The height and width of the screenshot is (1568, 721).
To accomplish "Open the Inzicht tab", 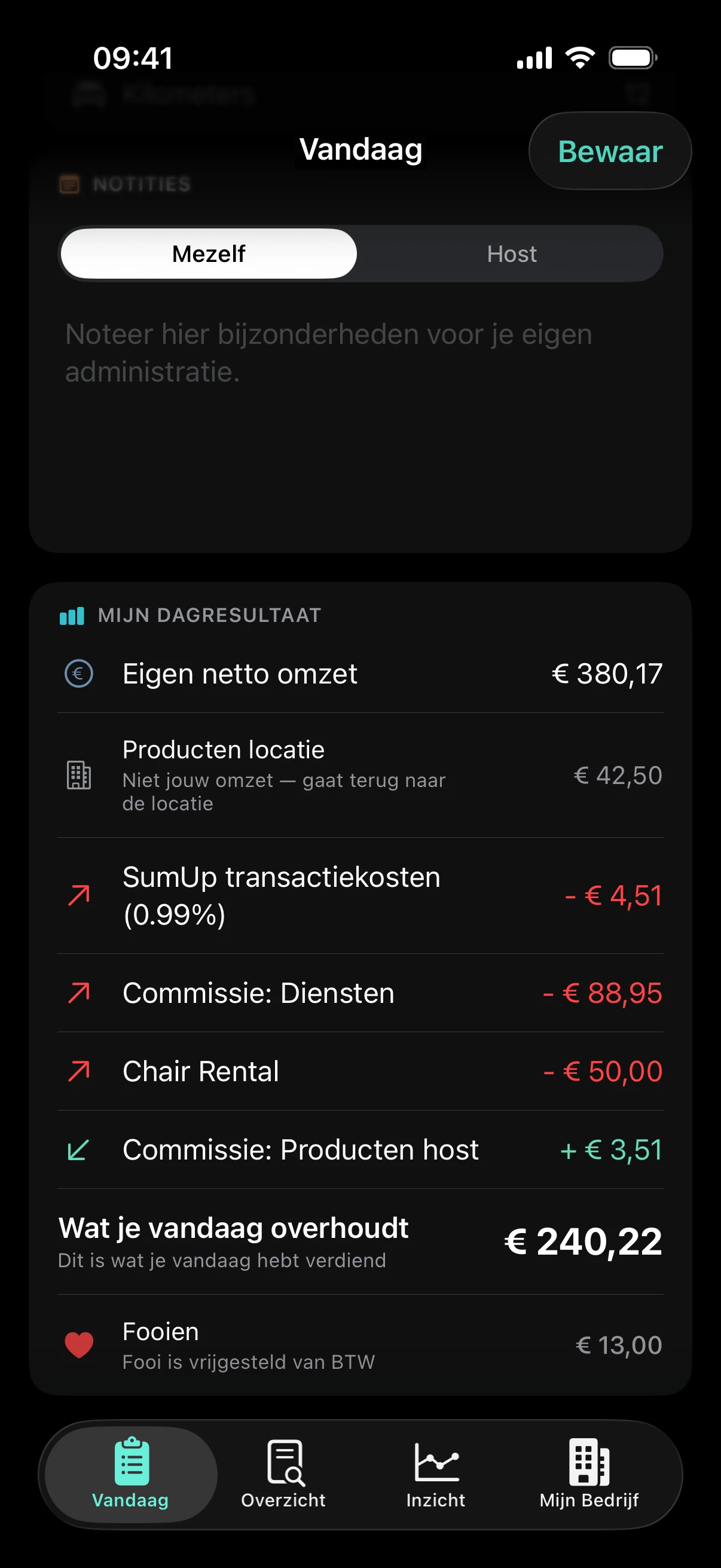I will tap(436, 1476).
